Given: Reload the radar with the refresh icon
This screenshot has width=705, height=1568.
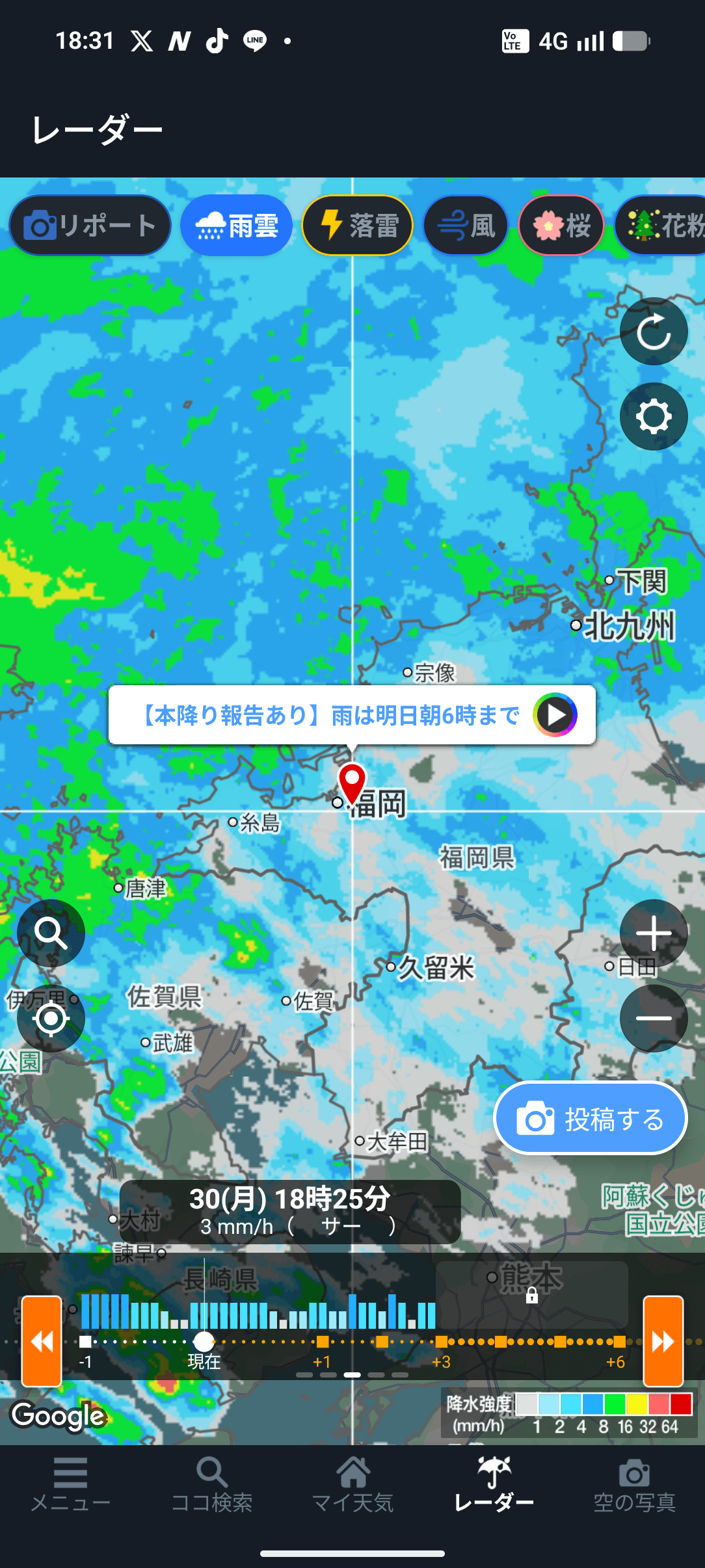Looking at the screenshot, I should 653,332.
